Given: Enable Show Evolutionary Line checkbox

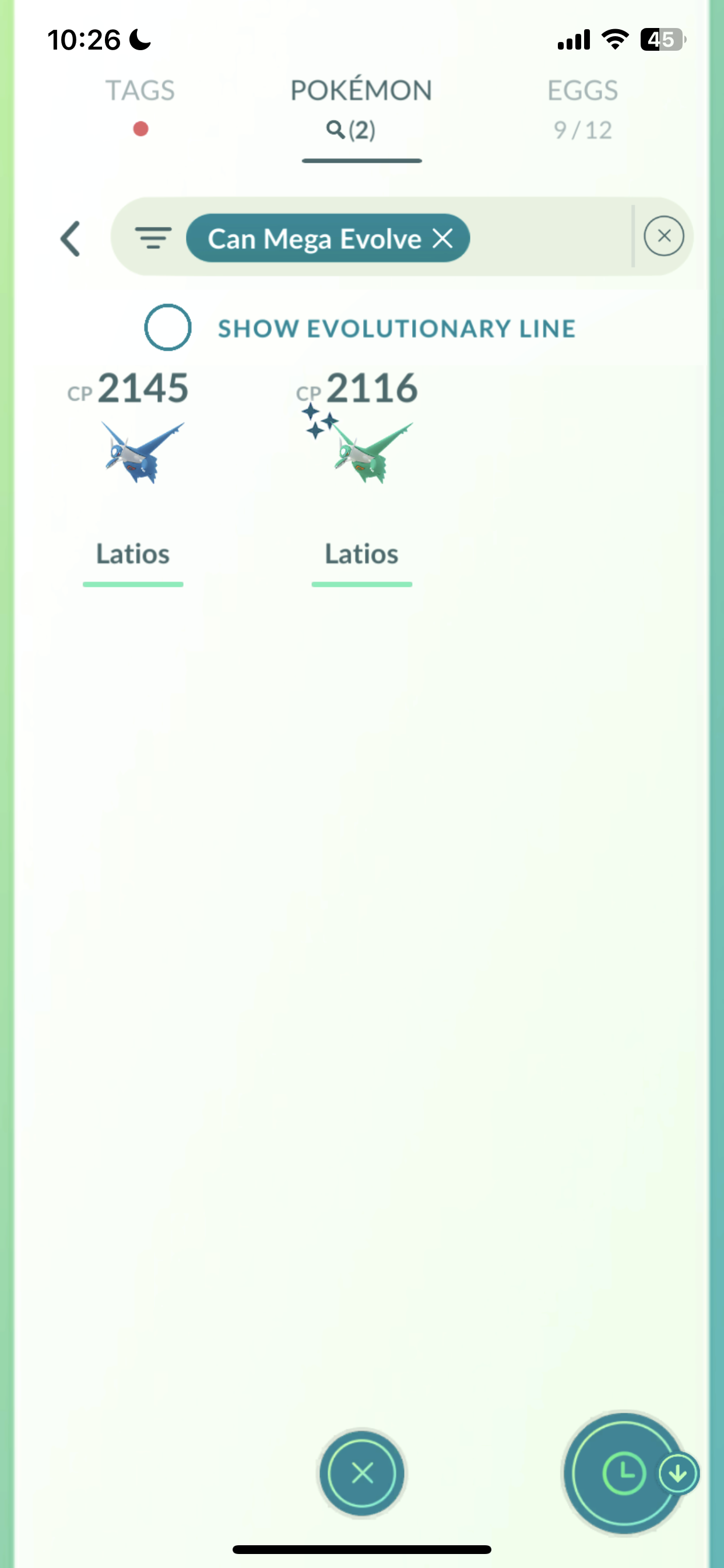Looking at the screenshot, I should [x=168, y=327].
